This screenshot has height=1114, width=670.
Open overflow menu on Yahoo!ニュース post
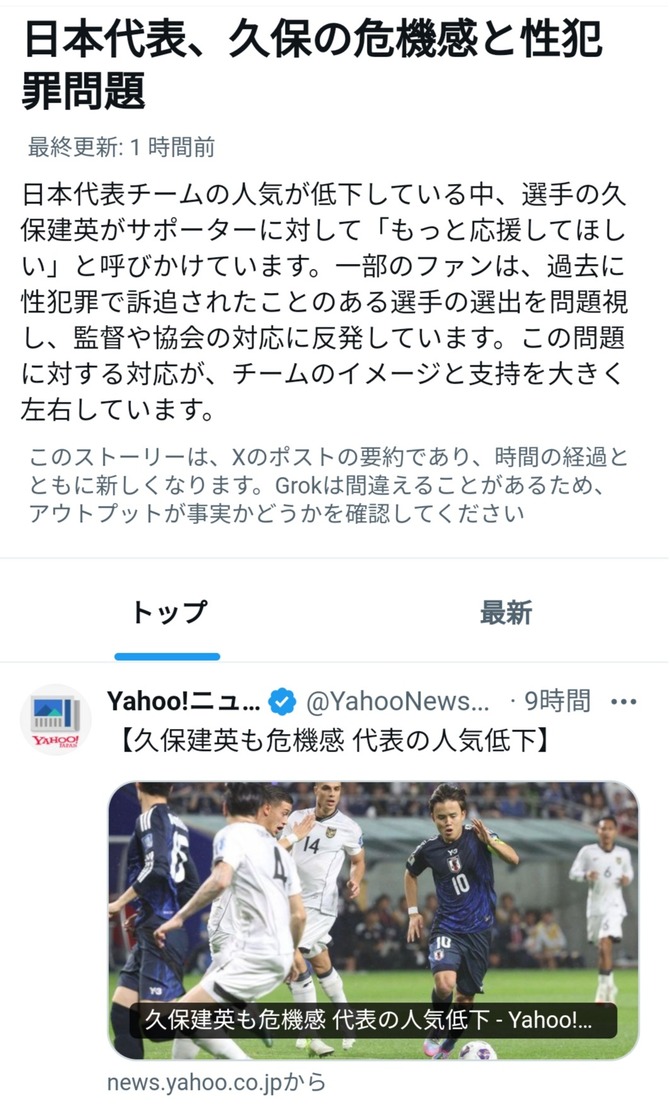[623, 702]
